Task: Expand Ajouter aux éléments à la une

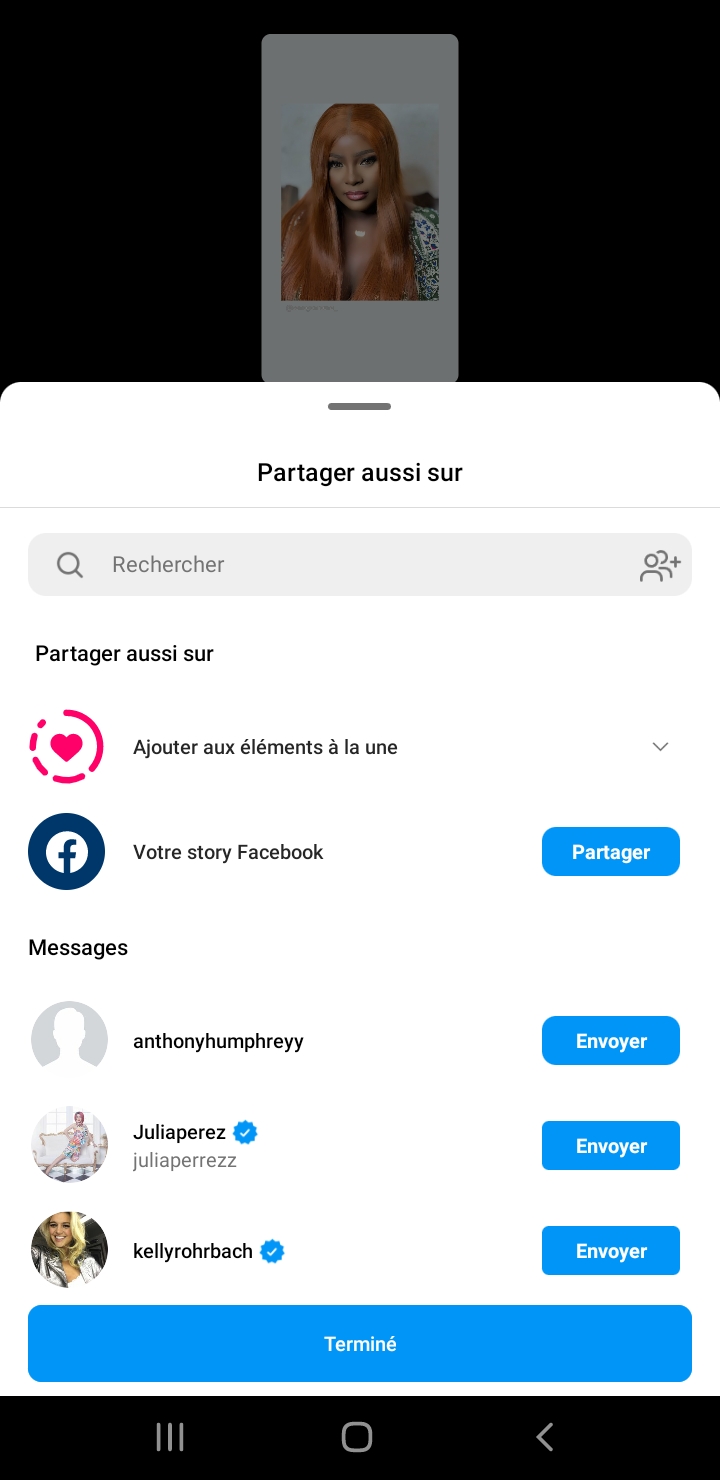Action: point(660,747)
